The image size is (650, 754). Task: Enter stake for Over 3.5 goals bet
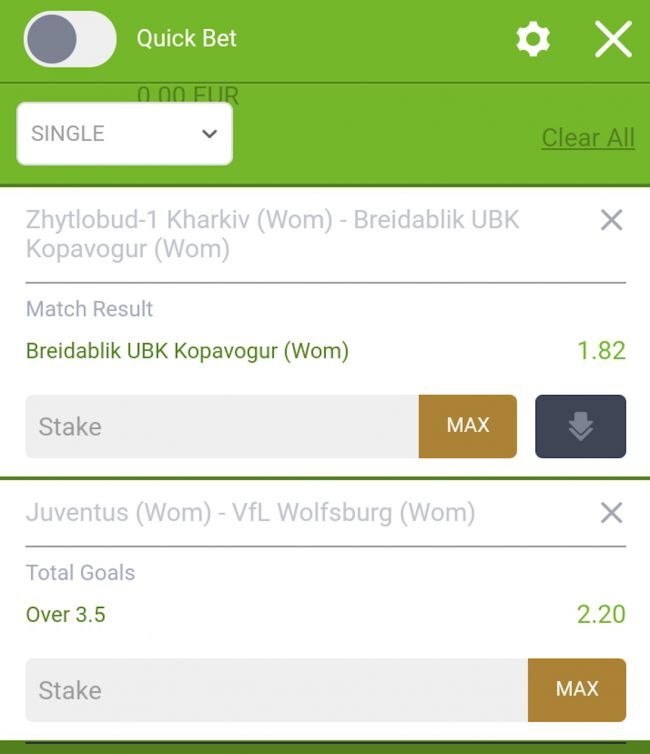[276, 690]
